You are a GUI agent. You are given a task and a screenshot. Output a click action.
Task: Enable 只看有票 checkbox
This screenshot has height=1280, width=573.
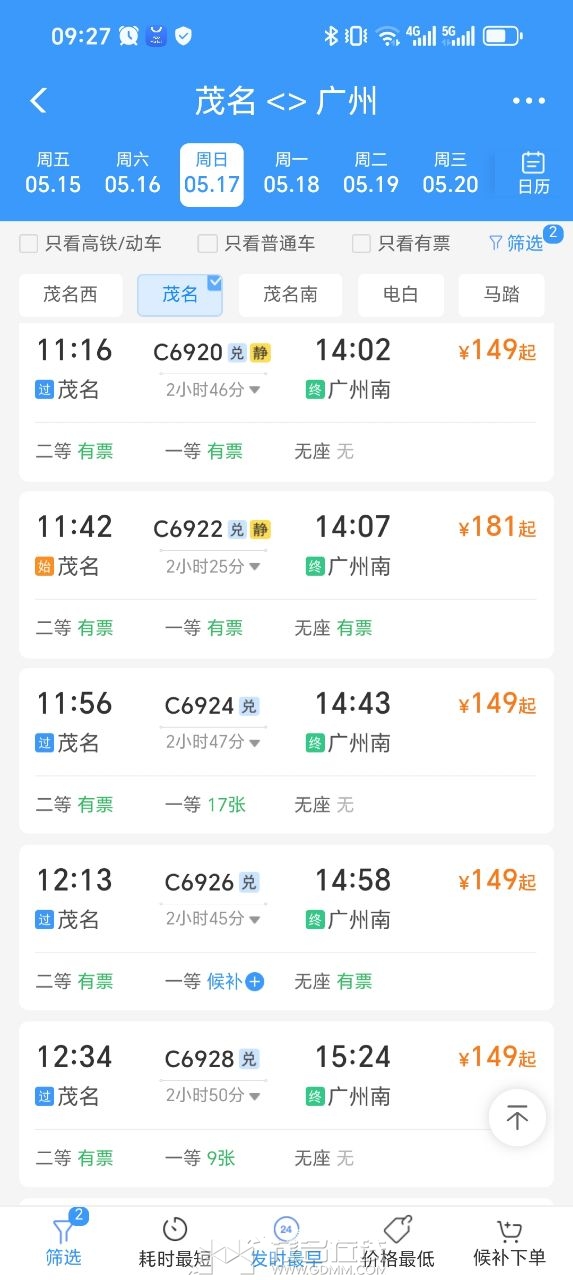tap(361, 243)
